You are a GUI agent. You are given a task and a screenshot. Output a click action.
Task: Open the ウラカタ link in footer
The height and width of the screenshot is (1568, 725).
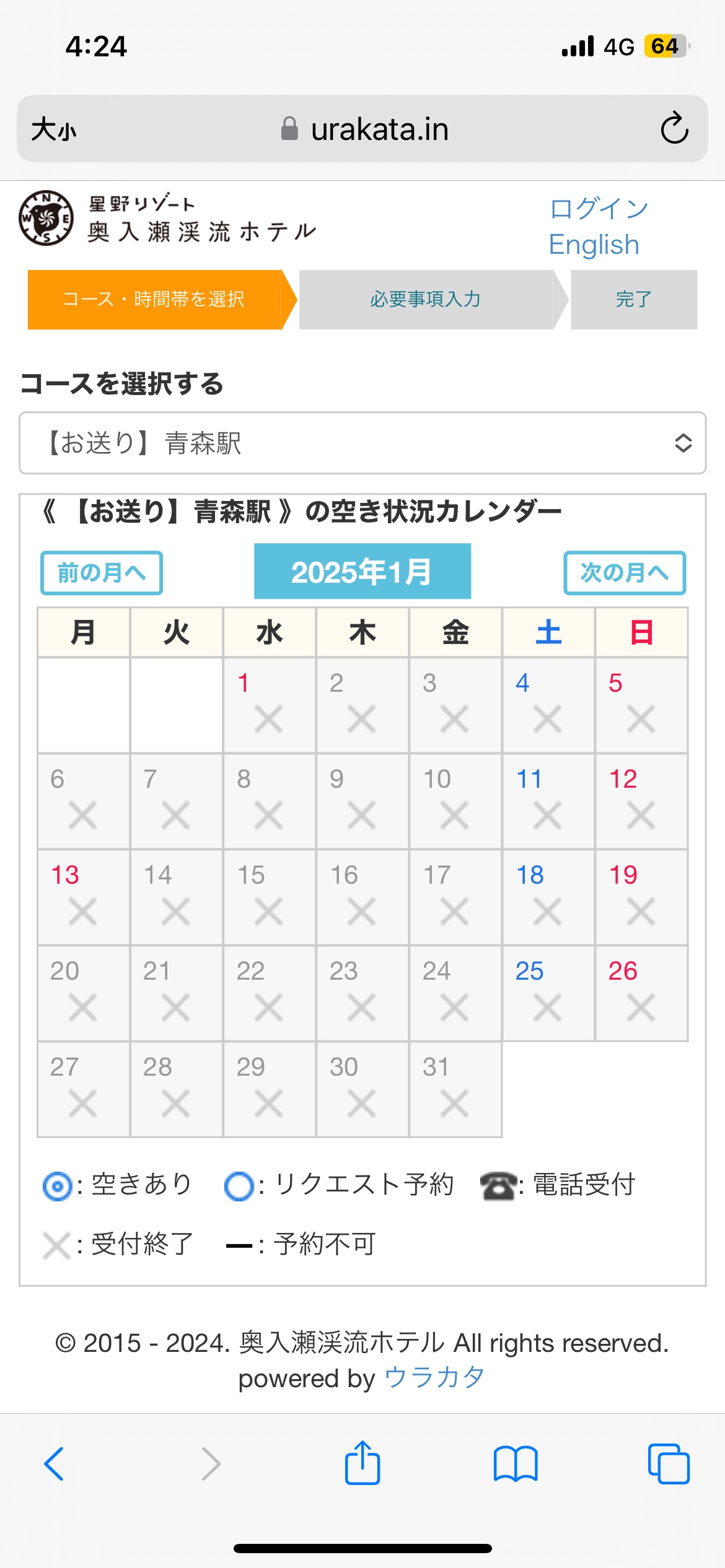[434, 1378]
